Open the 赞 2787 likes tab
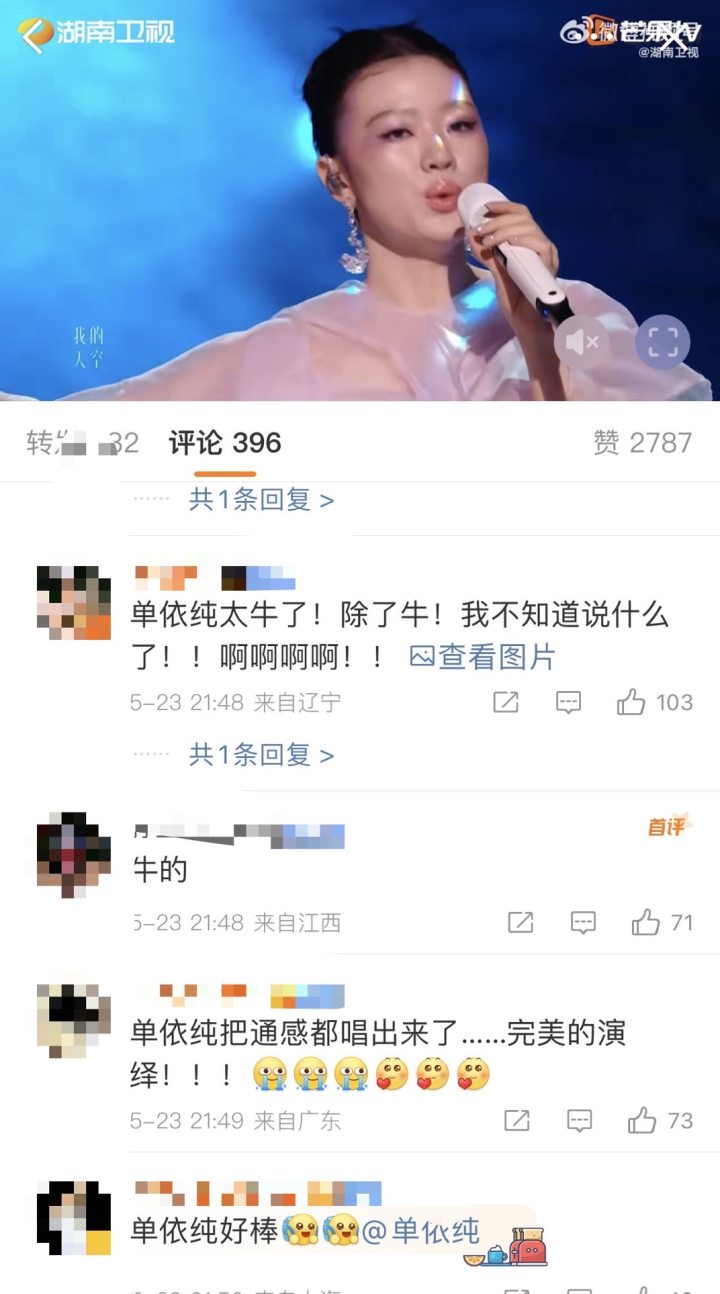 642,443
